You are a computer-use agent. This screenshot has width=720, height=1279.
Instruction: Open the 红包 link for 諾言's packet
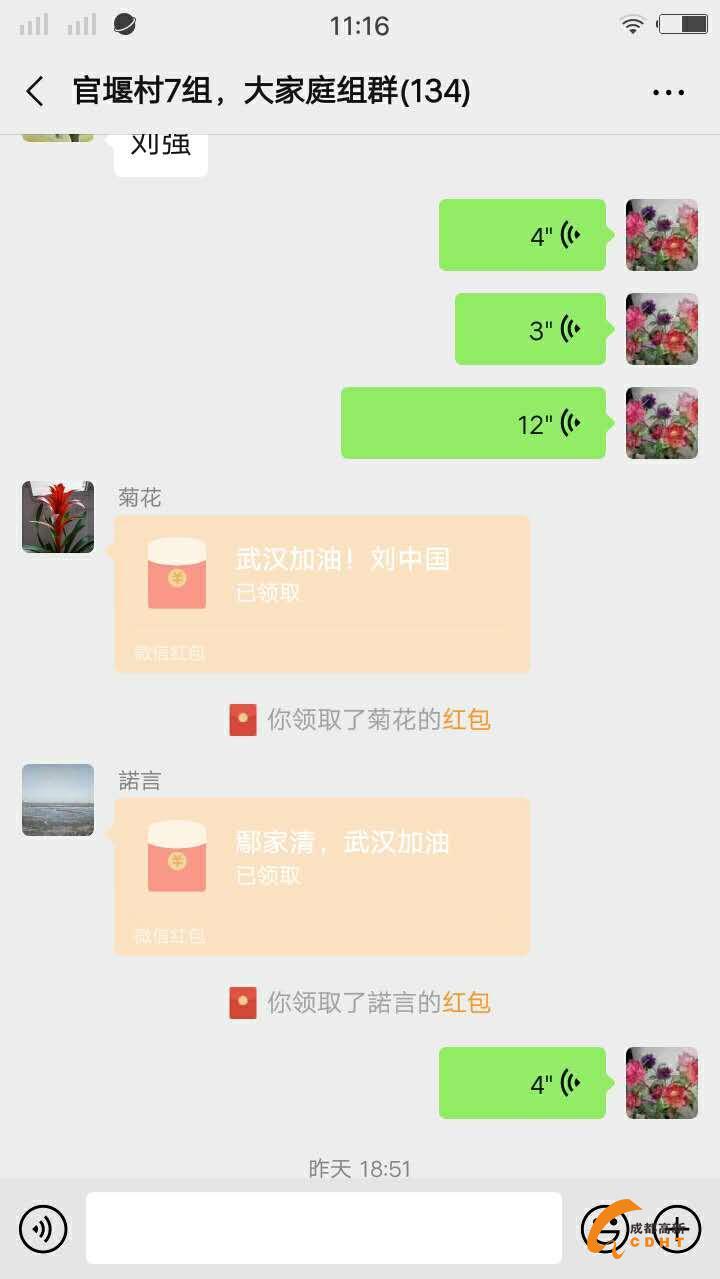click(466, 1002)
